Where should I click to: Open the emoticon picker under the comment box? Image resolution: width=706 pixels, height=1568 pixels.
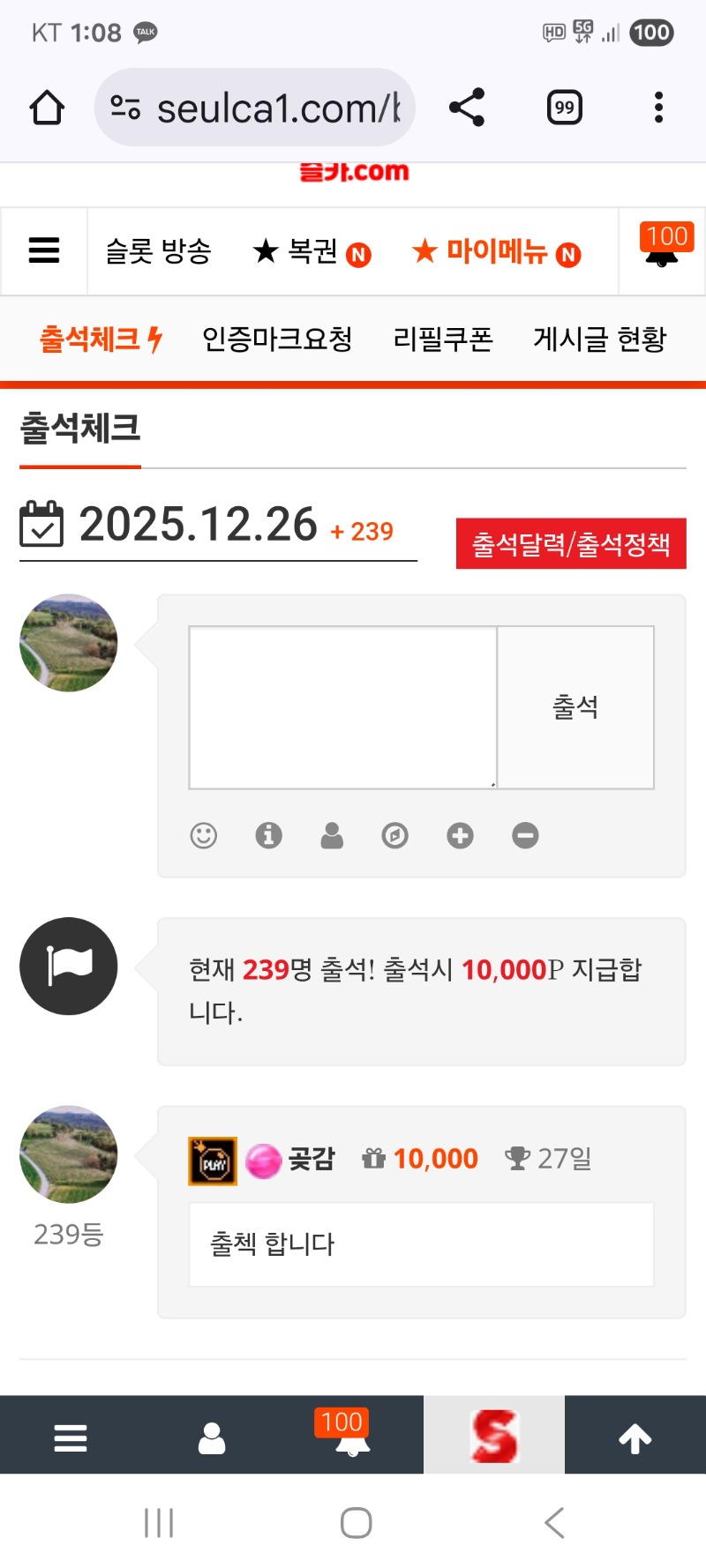[204, 835]
